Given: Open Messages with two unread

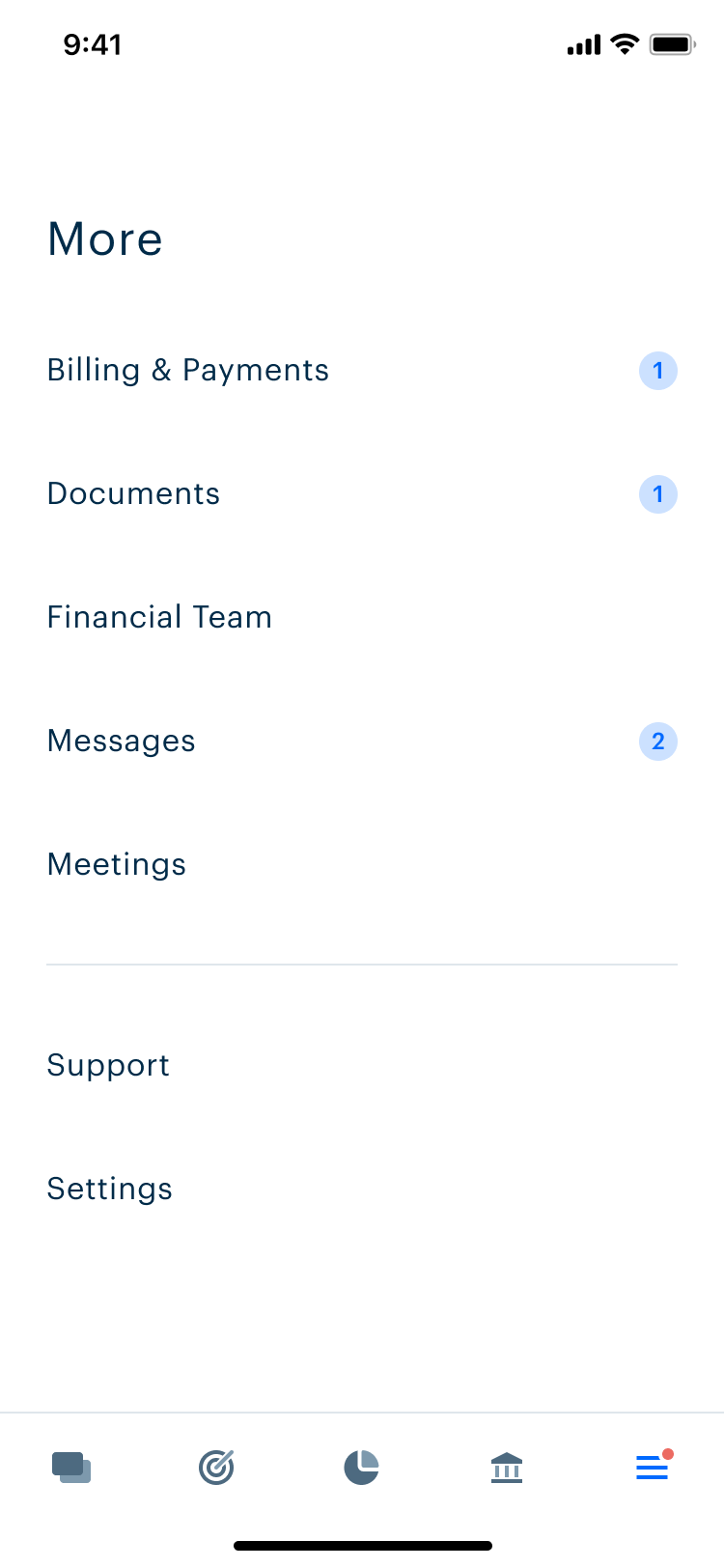Looking at the screenshot, I should (362, 742).
